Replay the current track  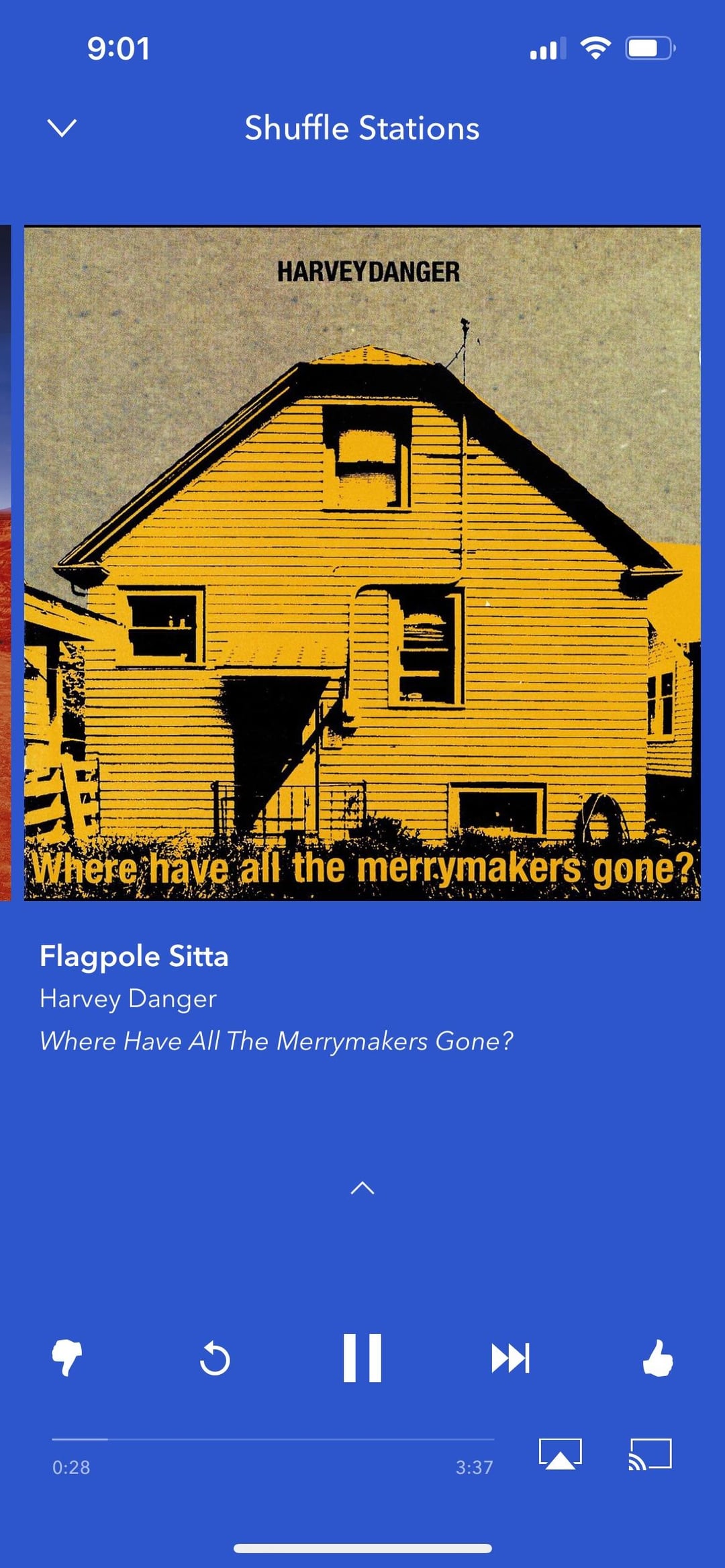tap(215, 1359)
